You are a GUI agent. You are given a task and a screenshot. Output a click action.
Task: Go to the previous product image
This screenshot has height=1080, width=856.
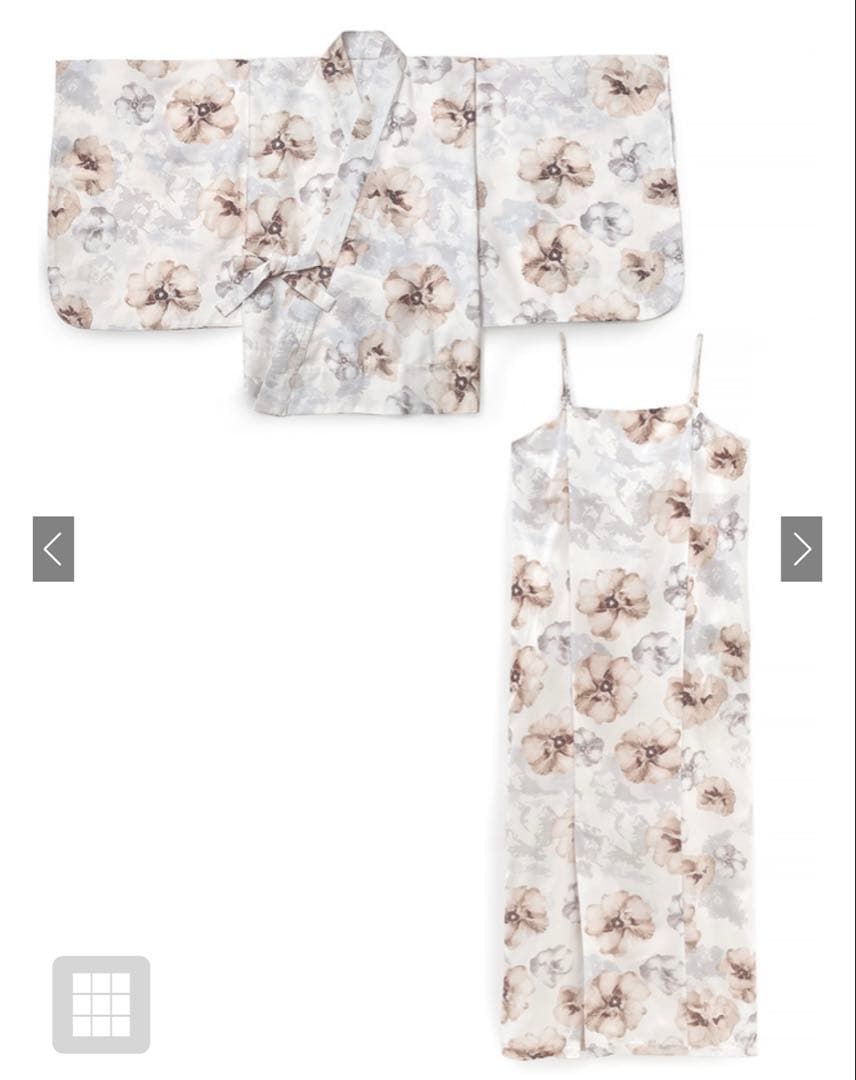click(x=53, y=549)
